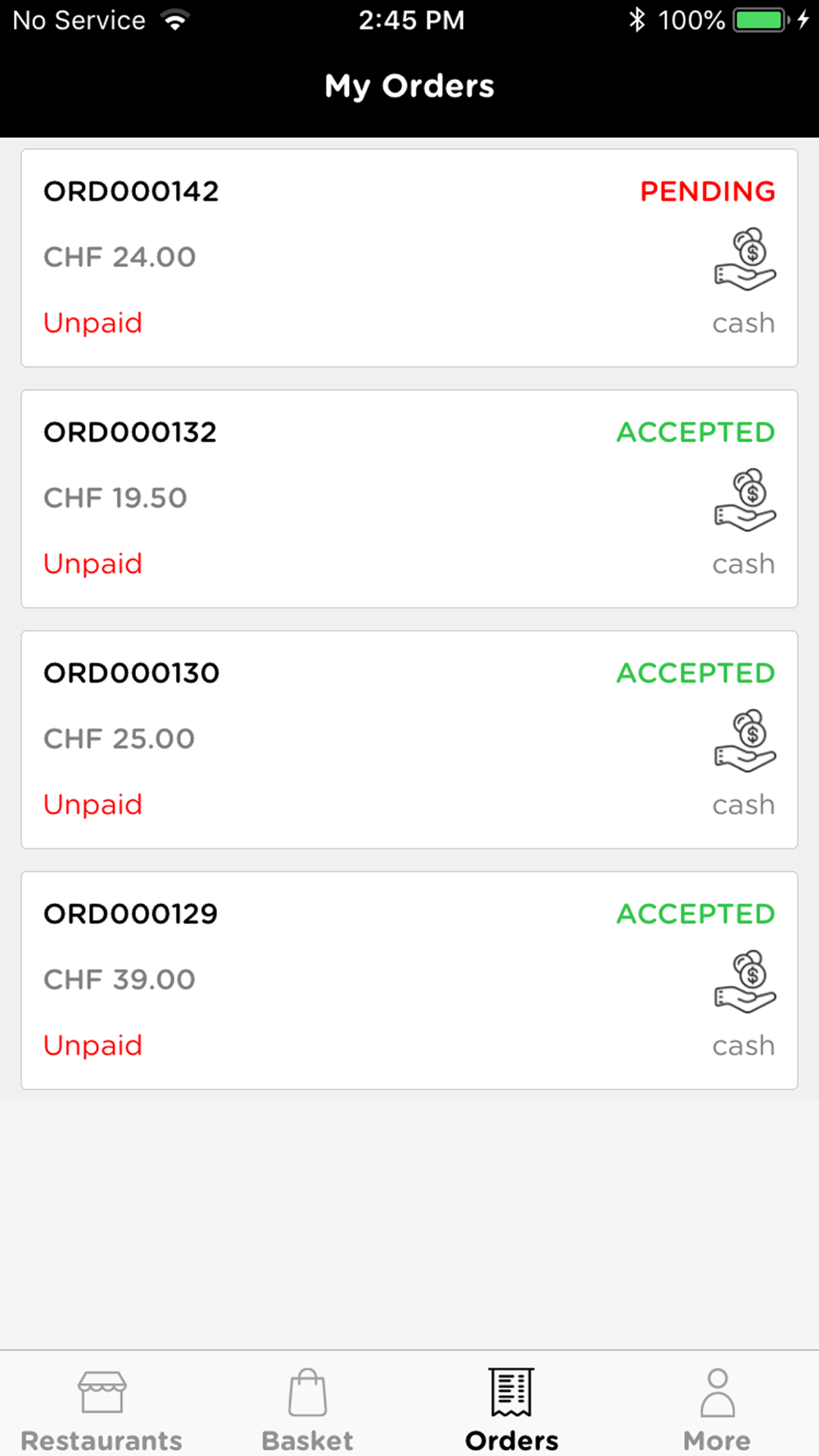
Task: Tap the Orders tab
Action: click(x=512, y=1409)
